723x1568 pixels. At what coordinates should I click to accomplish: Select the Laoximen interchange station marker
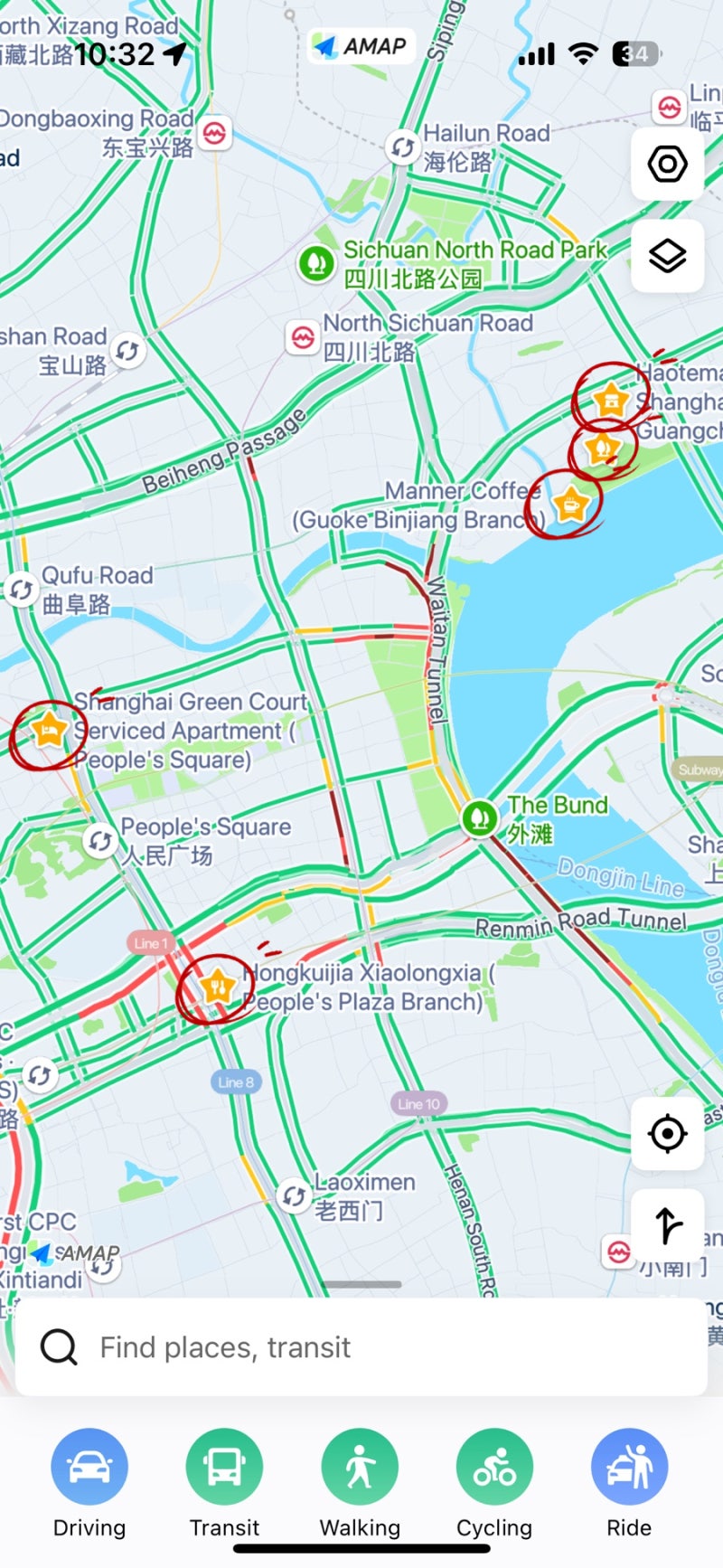click(x=293, y=1196)
